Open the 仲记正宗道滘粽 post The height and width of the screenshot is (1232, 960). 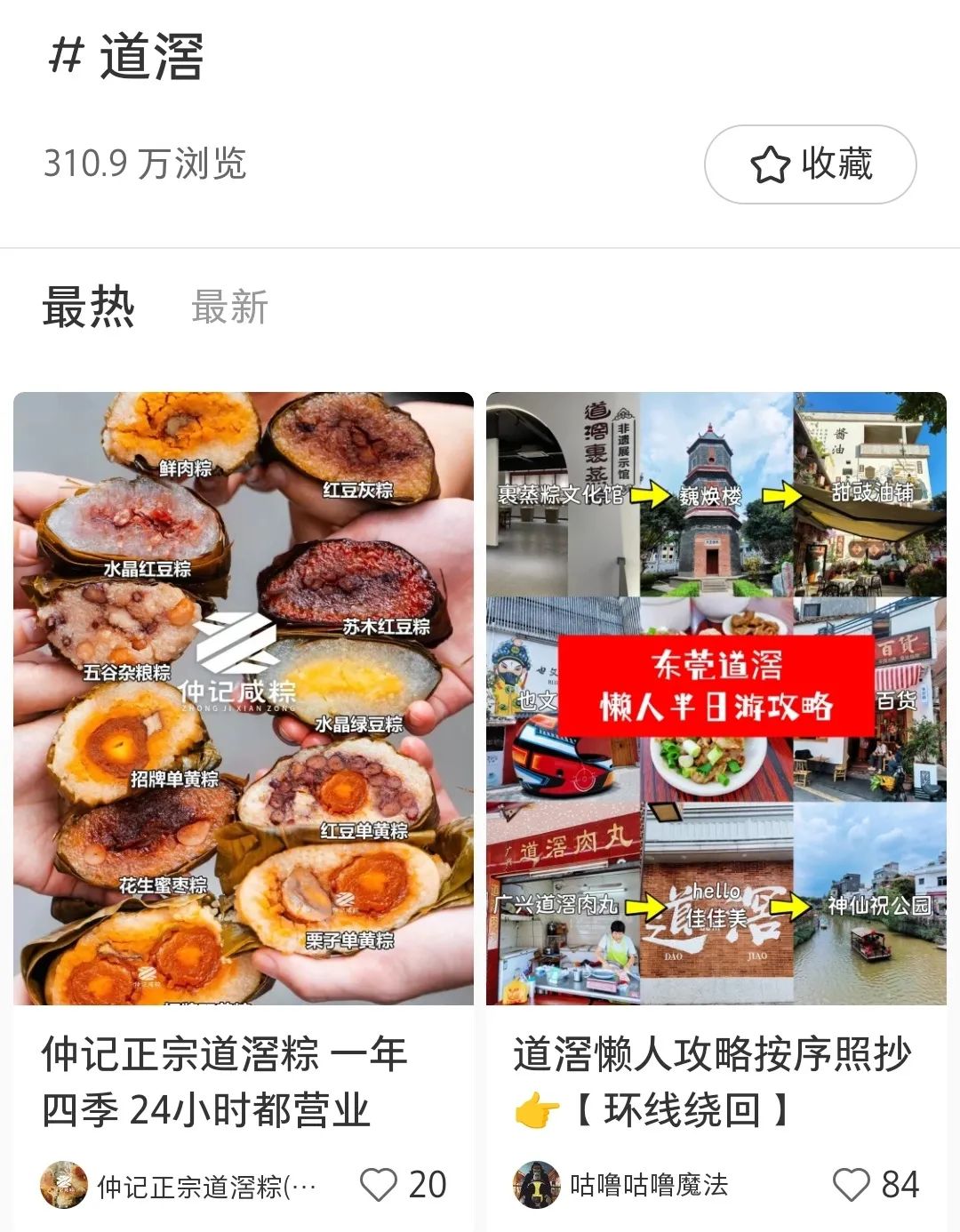pos(244,699)
